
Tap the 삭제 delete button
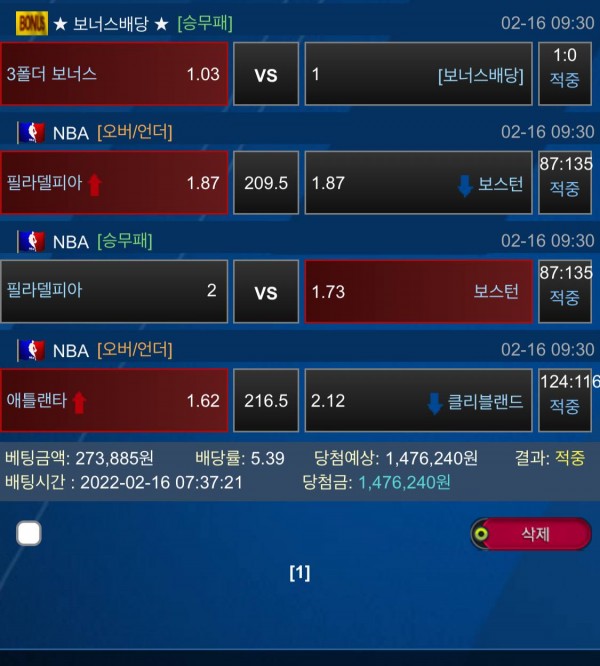[530, 534]
